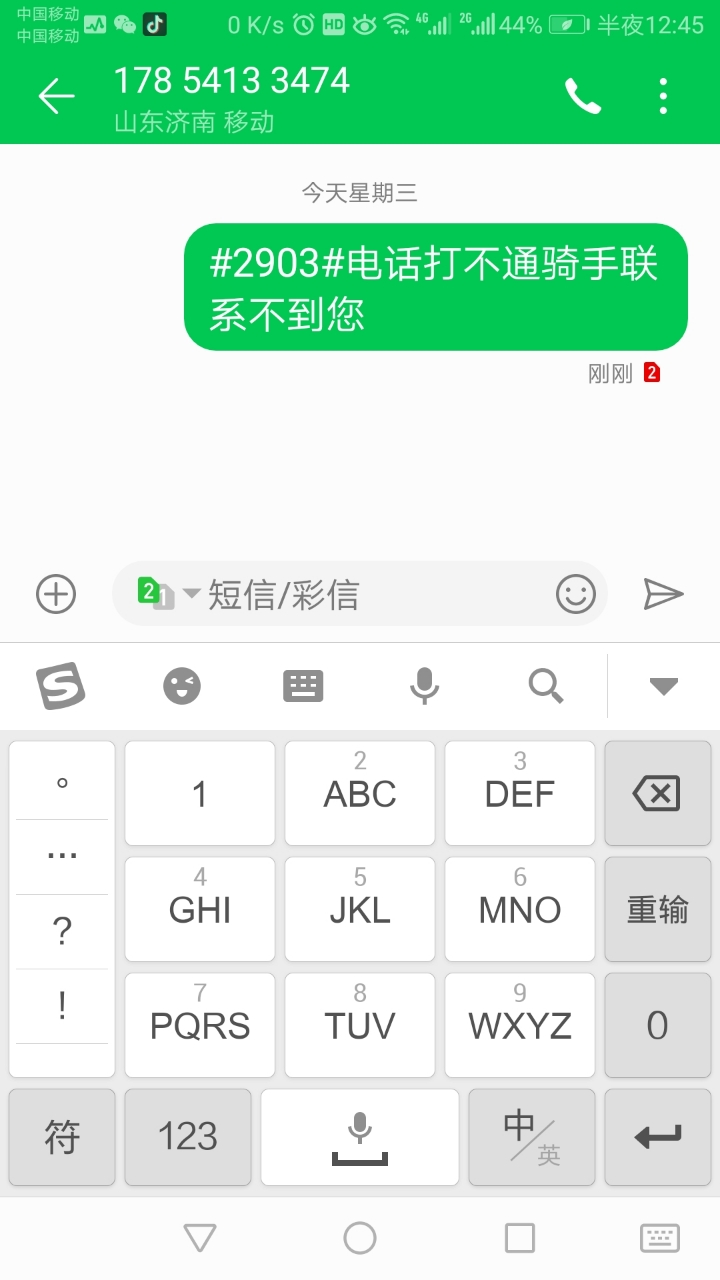Screen dimensions: 720x1280
Task: Switch the keyboard layout type
Action: 303,686
